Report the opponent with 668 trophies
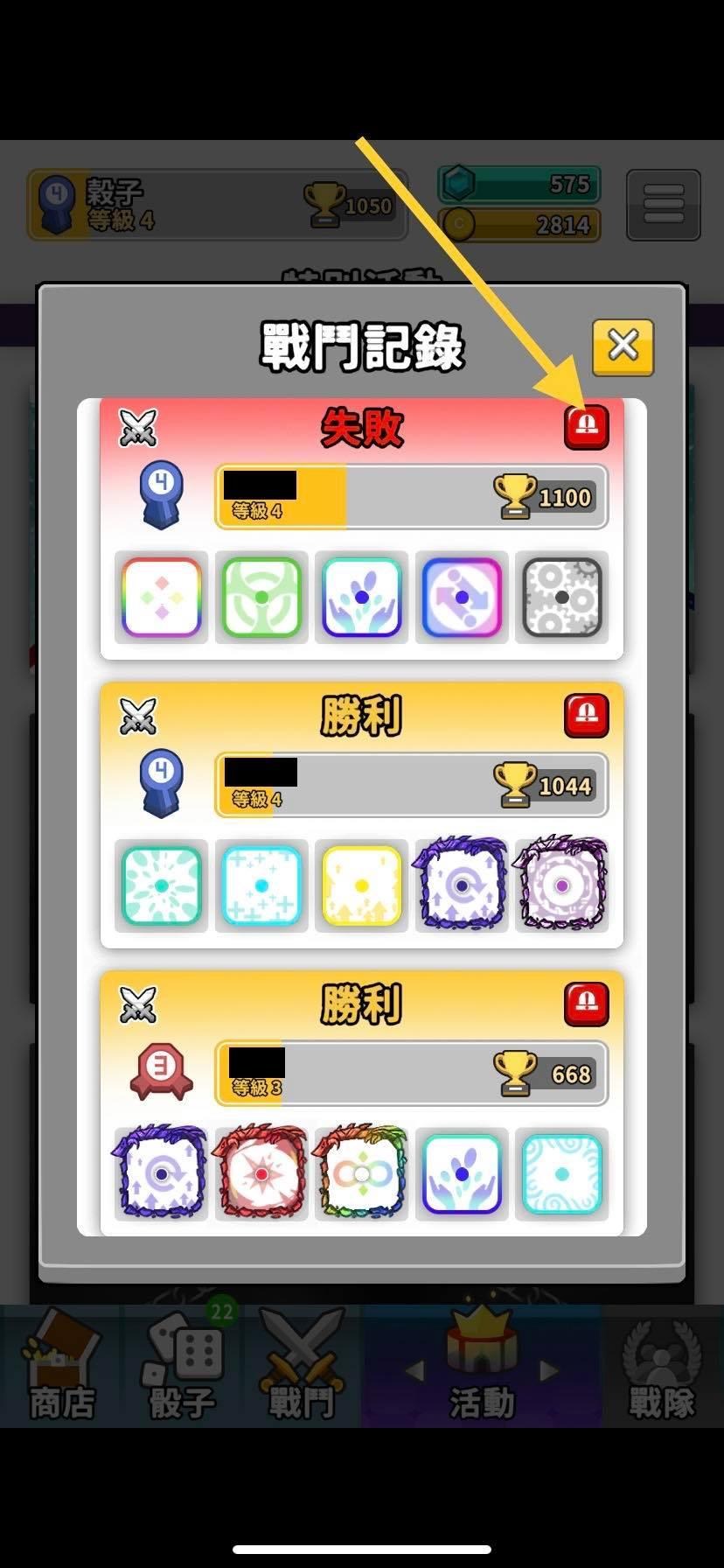Screen dimensions: 724x1568 pos(586,1004)
